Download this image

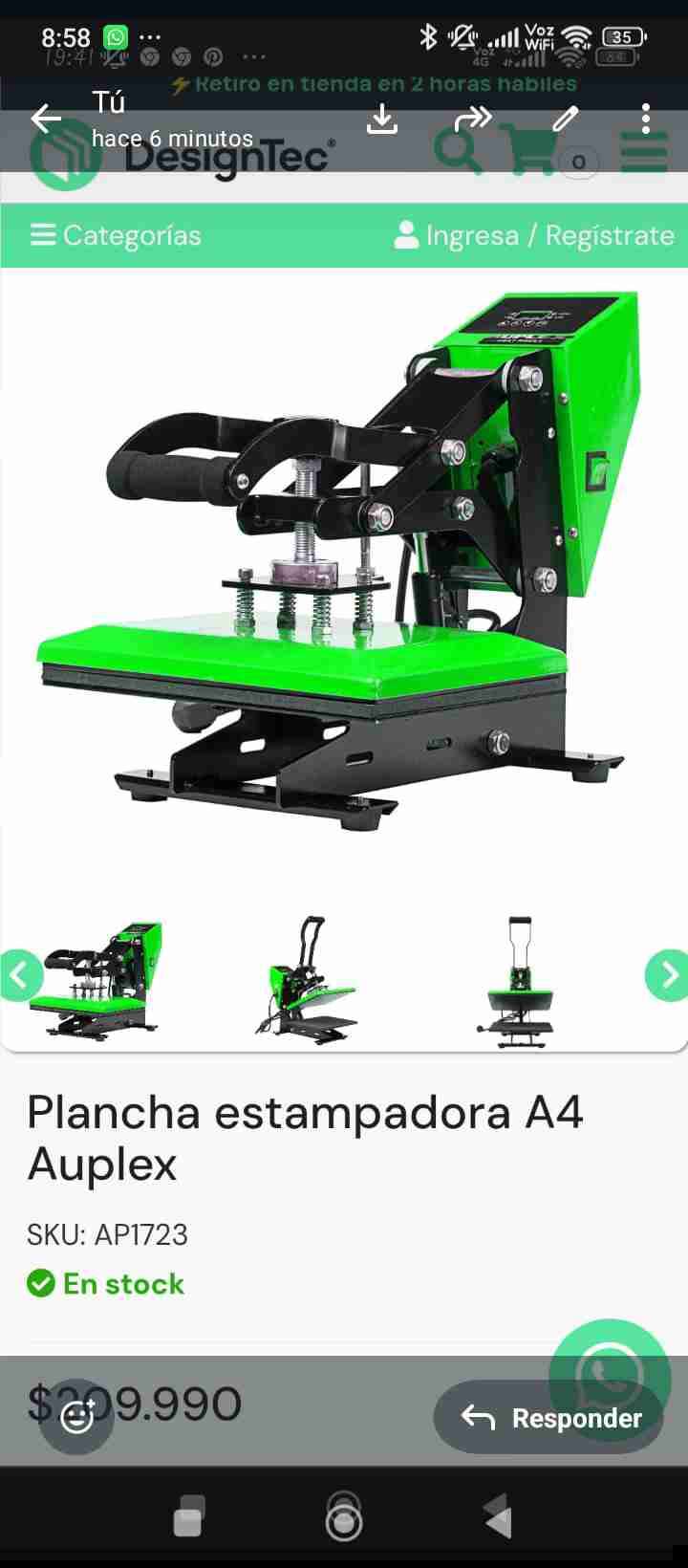coord(382,120)
